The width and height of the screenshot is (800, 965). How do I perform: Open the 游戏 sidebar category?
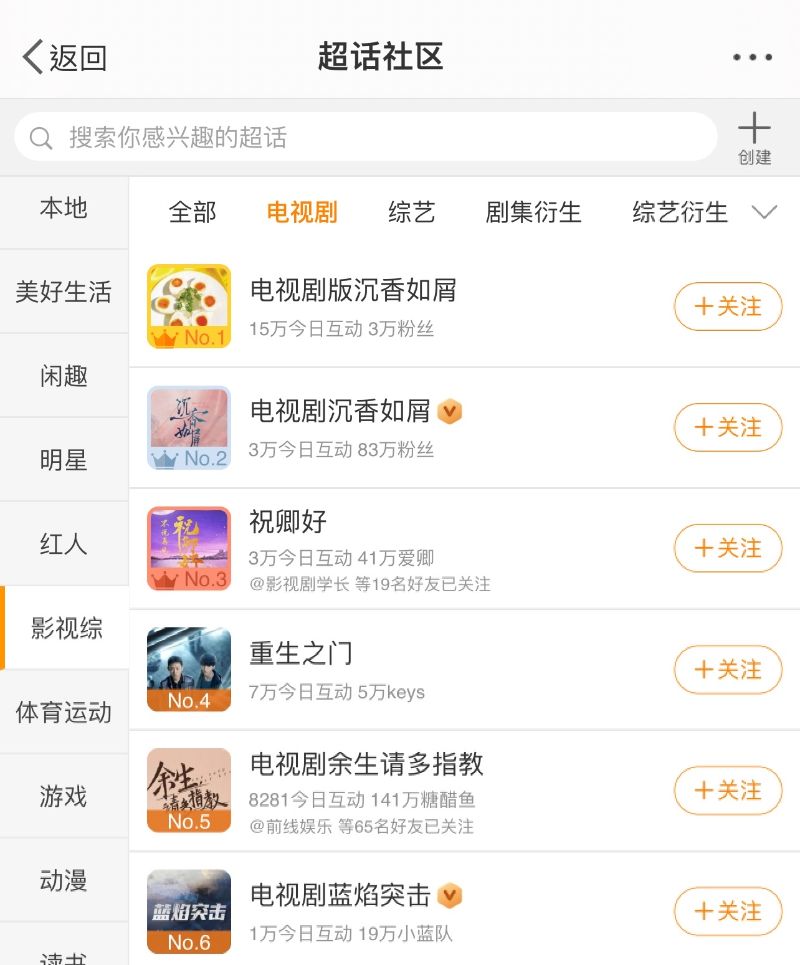coord(64,796)
